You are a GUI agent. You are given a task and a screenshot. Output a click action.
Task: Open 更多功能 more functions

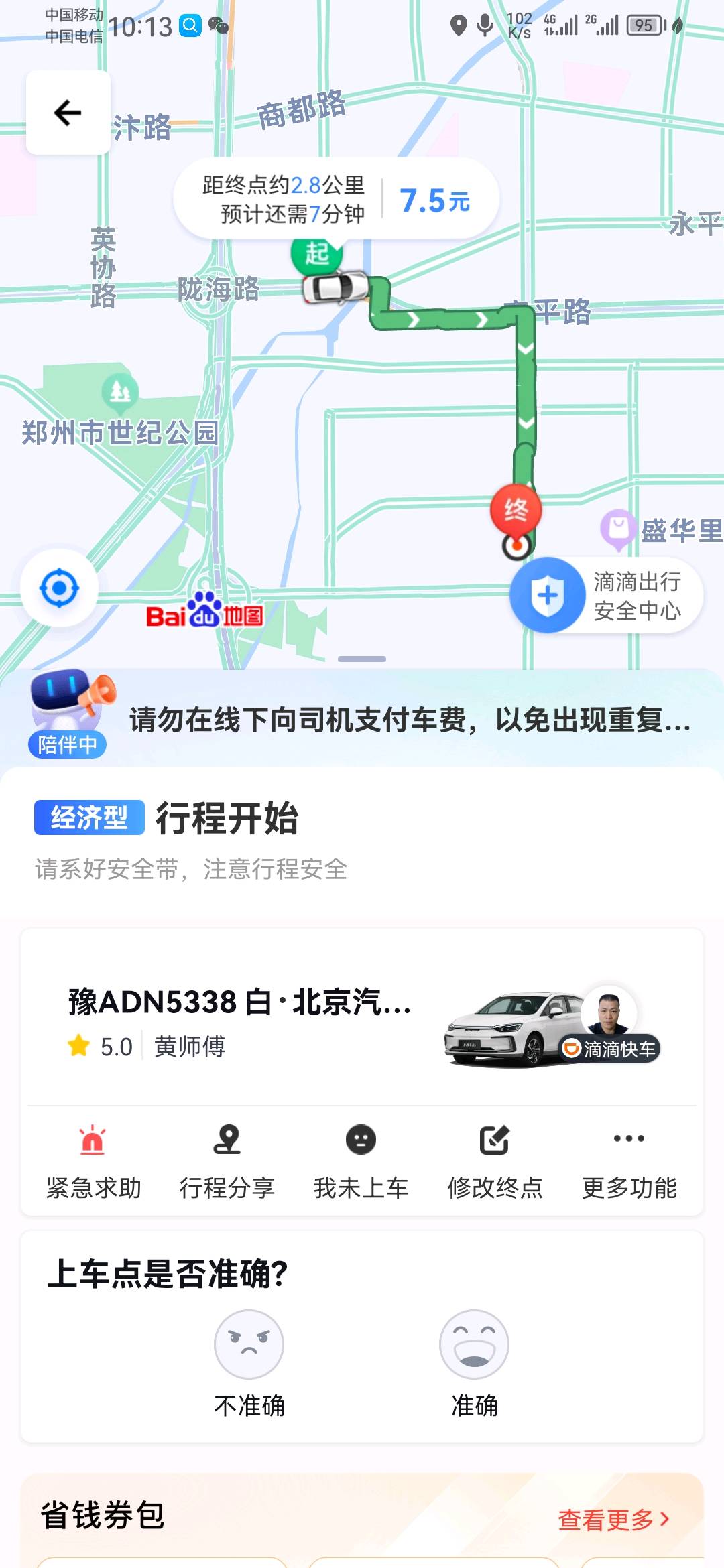tap(629, 1162)
